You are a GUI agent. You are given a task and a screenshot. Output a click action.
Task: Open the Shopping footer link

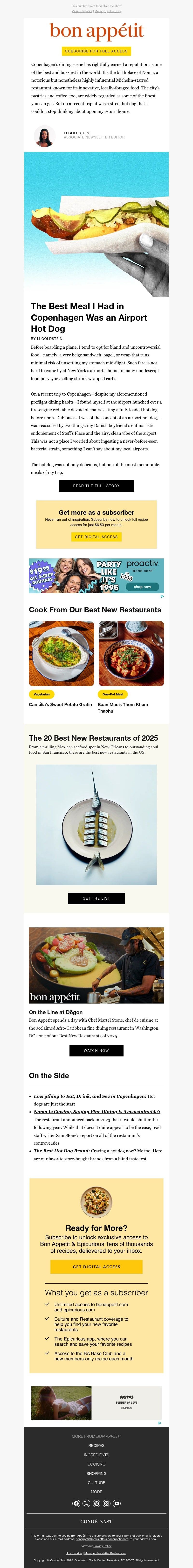pos(96,1474)
